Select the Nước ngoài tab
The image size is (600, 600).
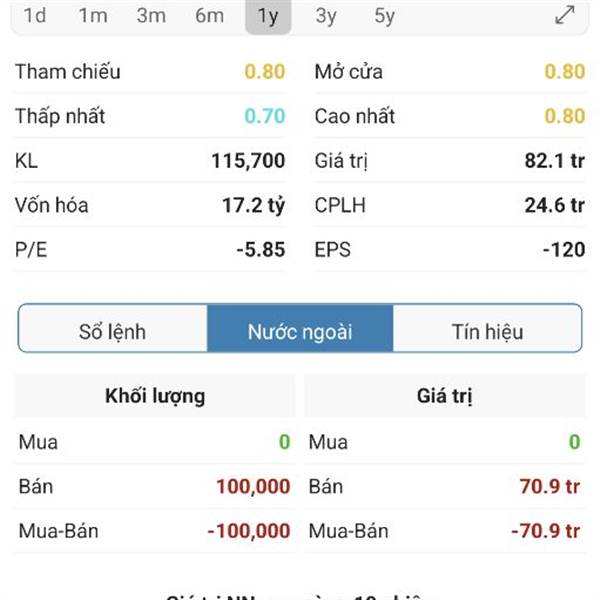click(300, 328)
